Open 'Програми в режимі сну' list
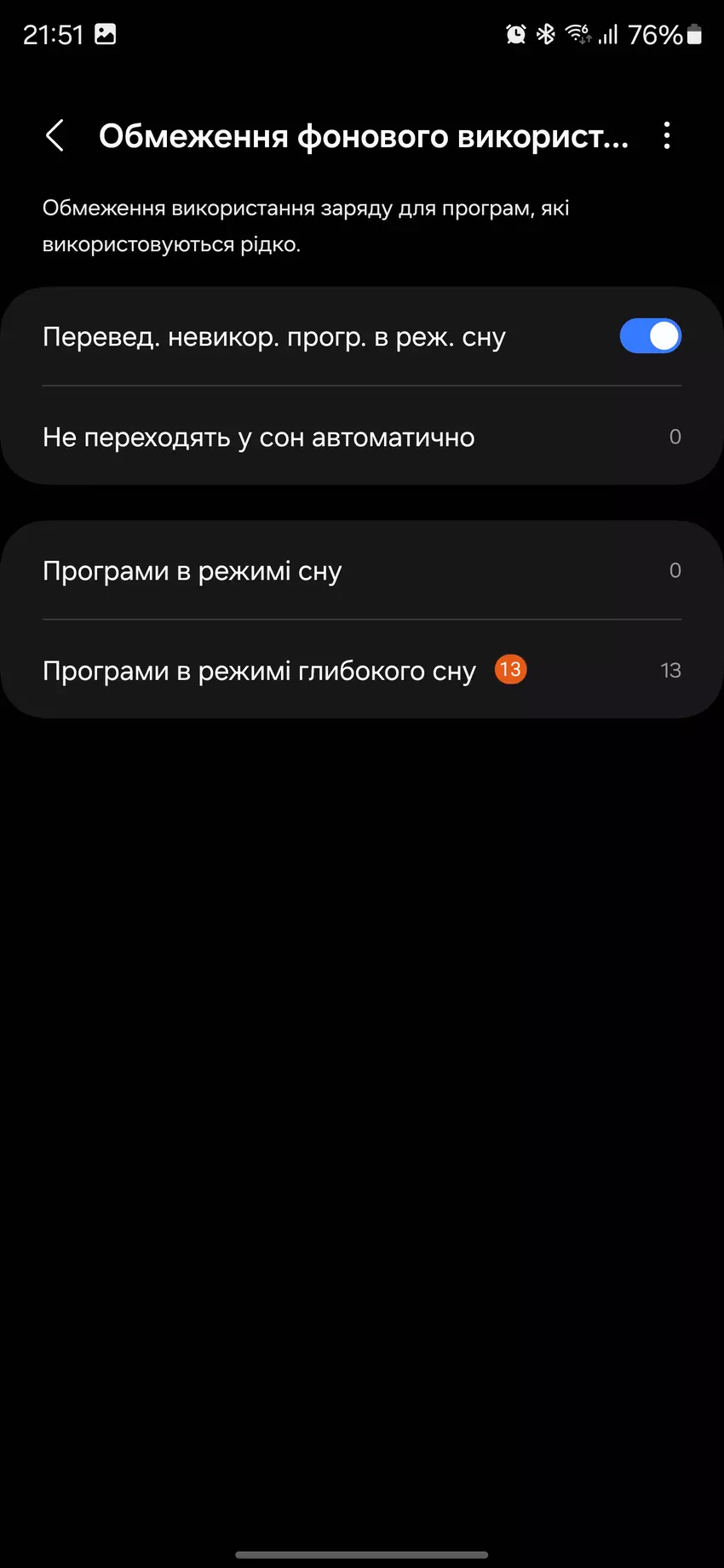Viewport: 724px width, 1568px height. tap(361, 570)
